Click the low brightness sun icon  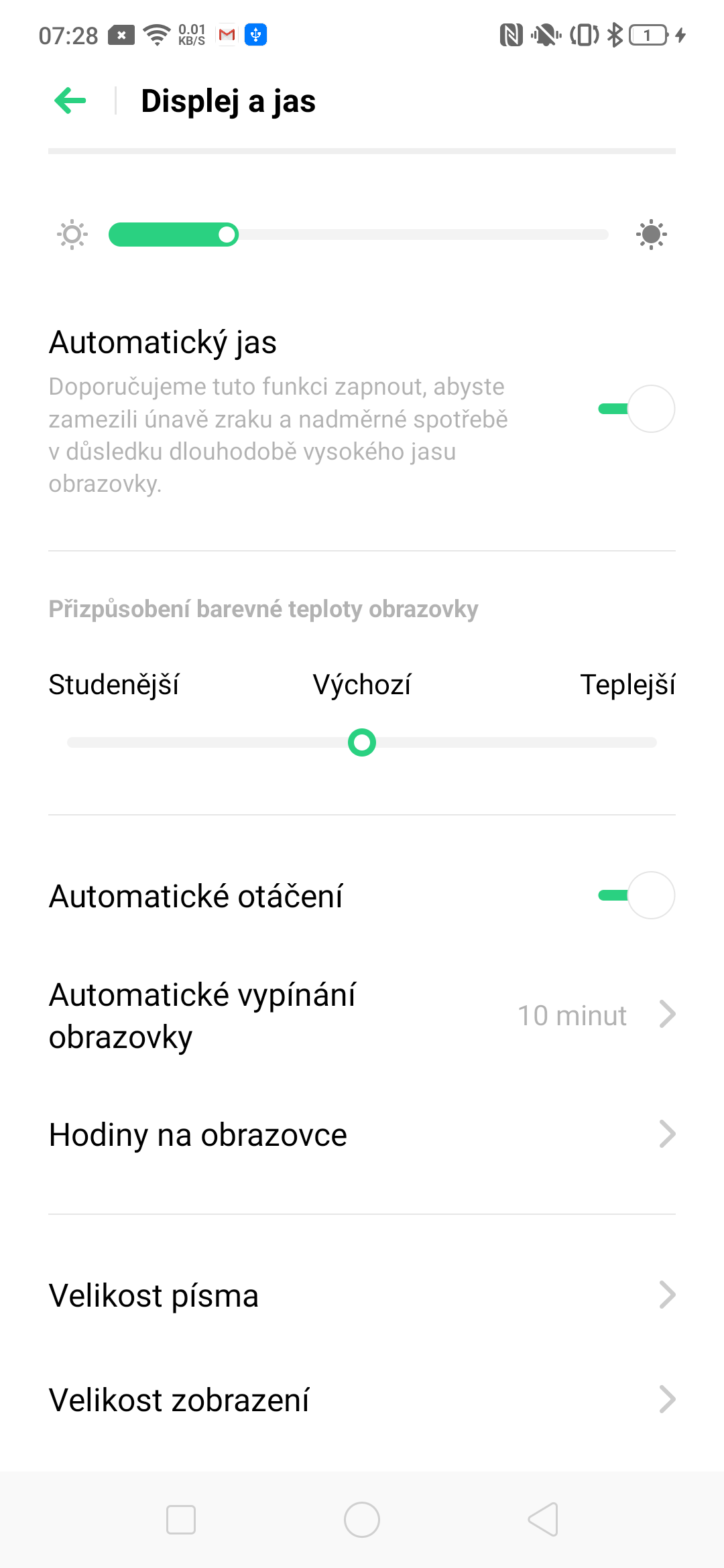pyautogui.click(x=71, y=235)
